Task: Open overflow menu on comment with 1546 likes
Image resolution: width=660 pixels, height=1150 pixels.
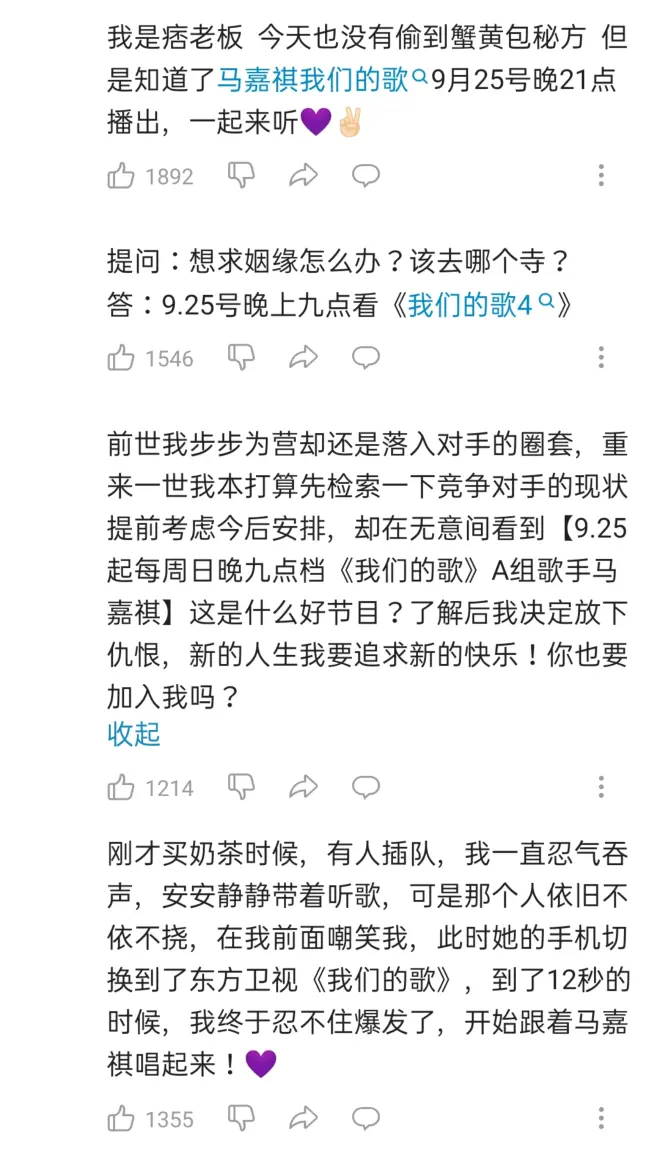Action: (601, 358)
